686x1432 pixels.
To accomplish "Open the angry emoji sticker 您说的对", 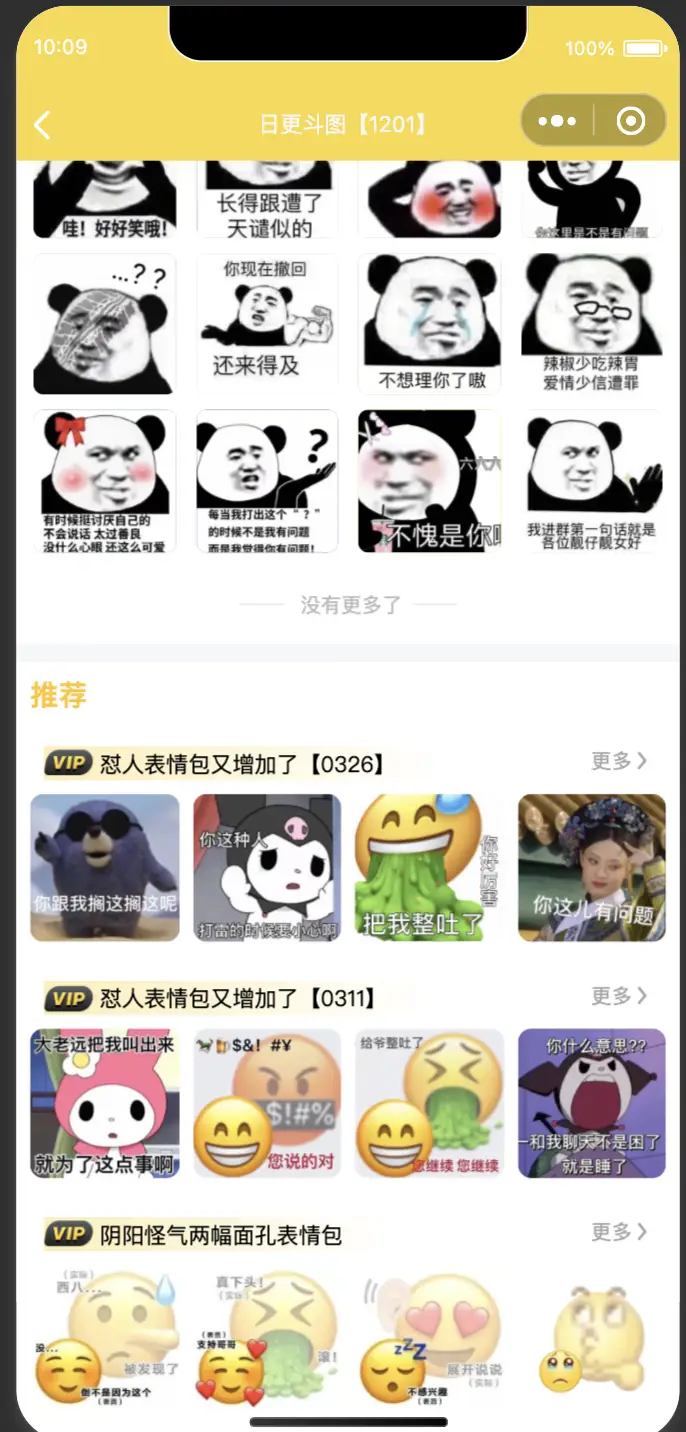I will tap(267, 1103).
